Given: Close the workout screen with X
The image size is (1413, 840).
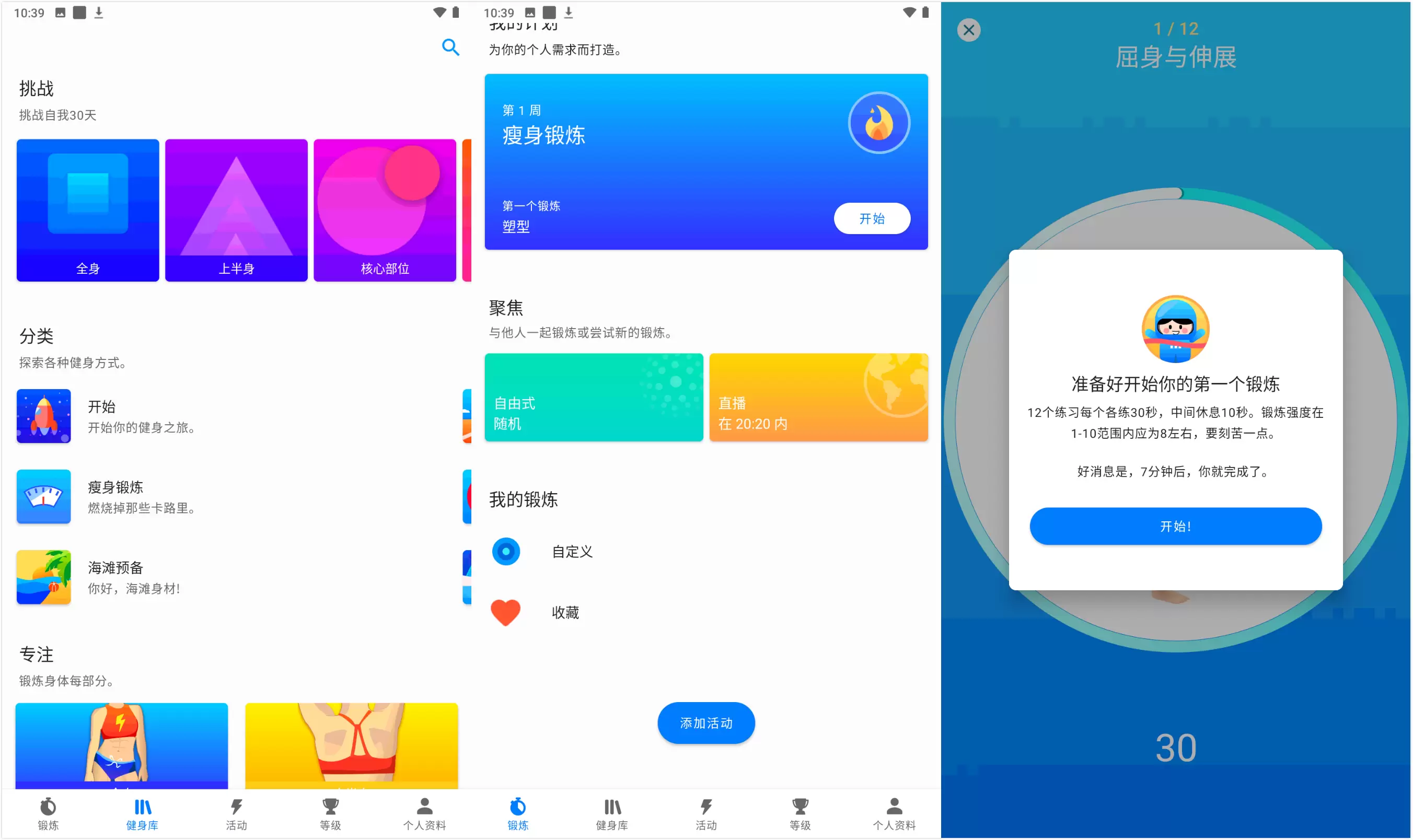Looking at the screenshot, I should coord(968,29).
